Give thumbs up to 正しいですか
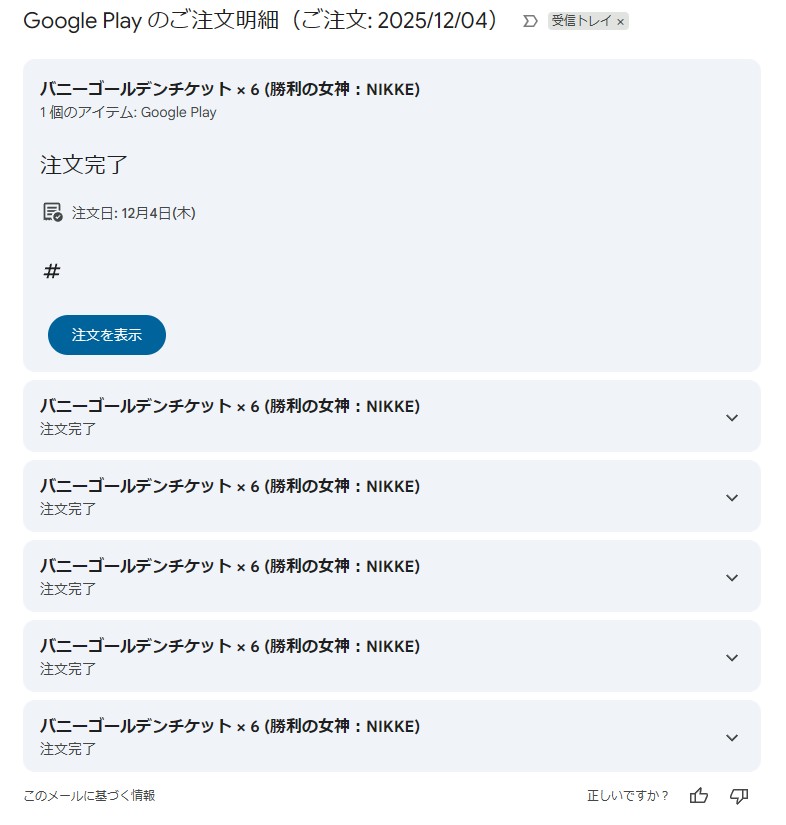Viewport: 786px width, 825px height. 699,795
